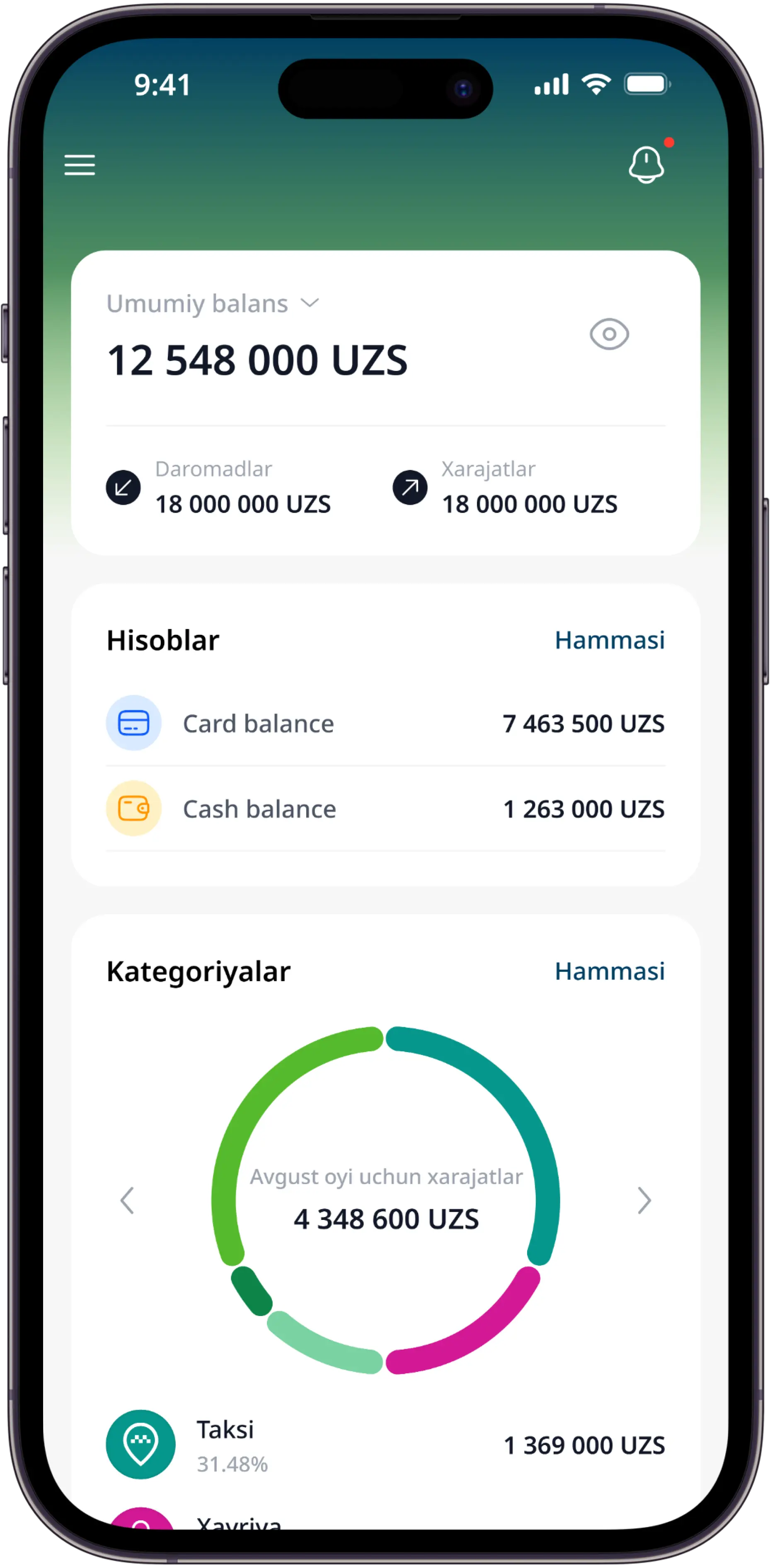Tap Hammasi next to Kategoriyalar
770x1568 pixels.
point(609,971)
